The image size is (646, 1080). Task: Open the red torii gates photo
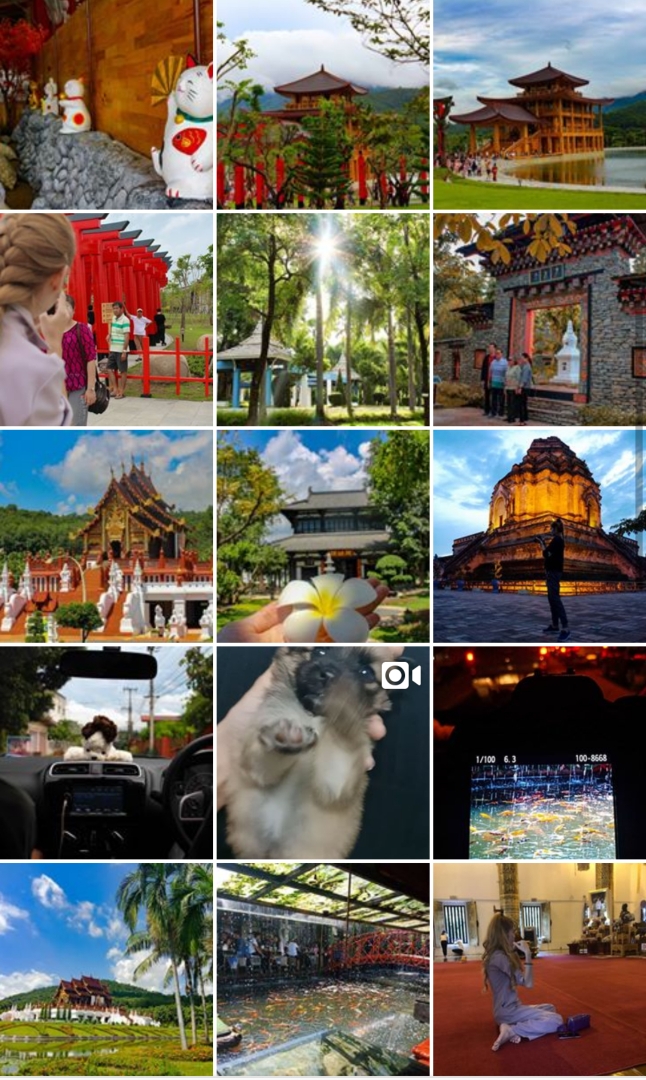point(106,319)
